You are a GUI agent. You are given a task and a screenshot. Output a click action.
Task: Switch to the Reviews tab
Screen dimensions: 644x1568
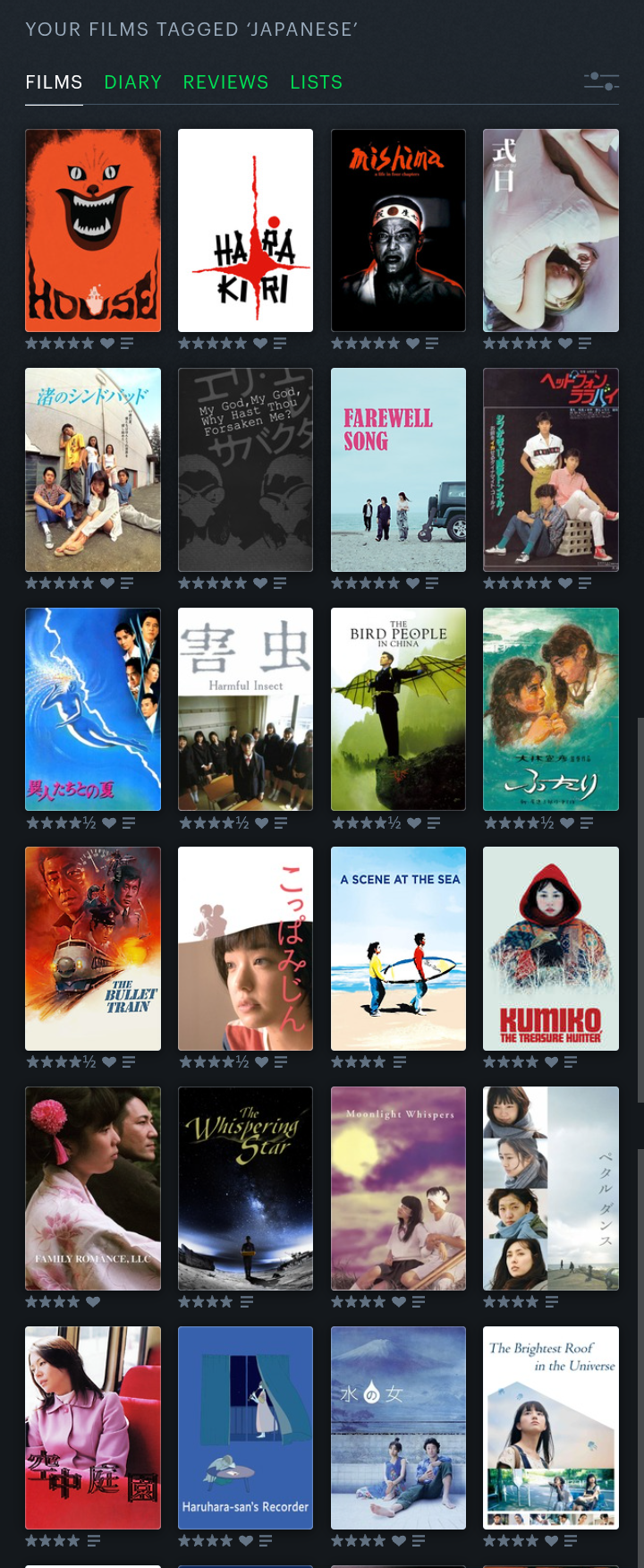pyautogui.click(x=225, y=82)
